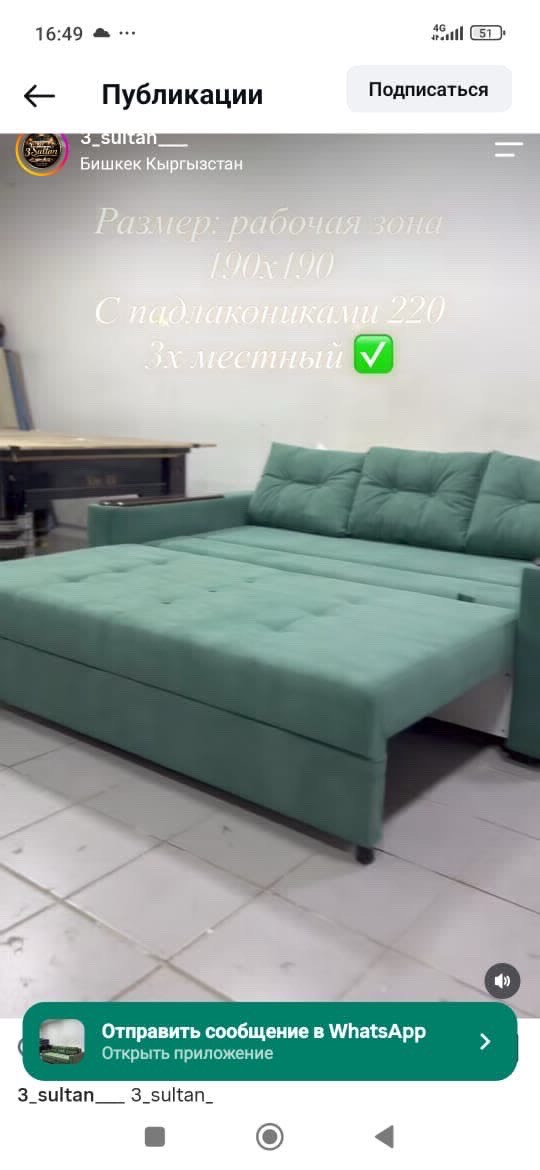The image size is (540, 1170).
Task: Open recent apps via the square button
Action: [154, 1136]
